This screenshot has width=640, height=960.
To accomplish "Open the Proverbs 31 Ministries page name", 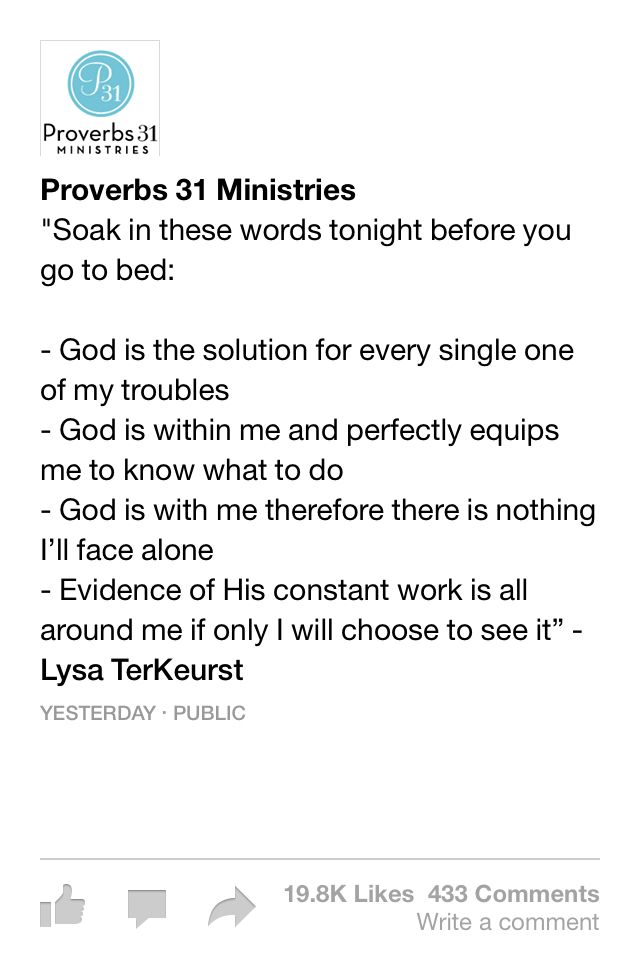I will [x=198, y=189].
